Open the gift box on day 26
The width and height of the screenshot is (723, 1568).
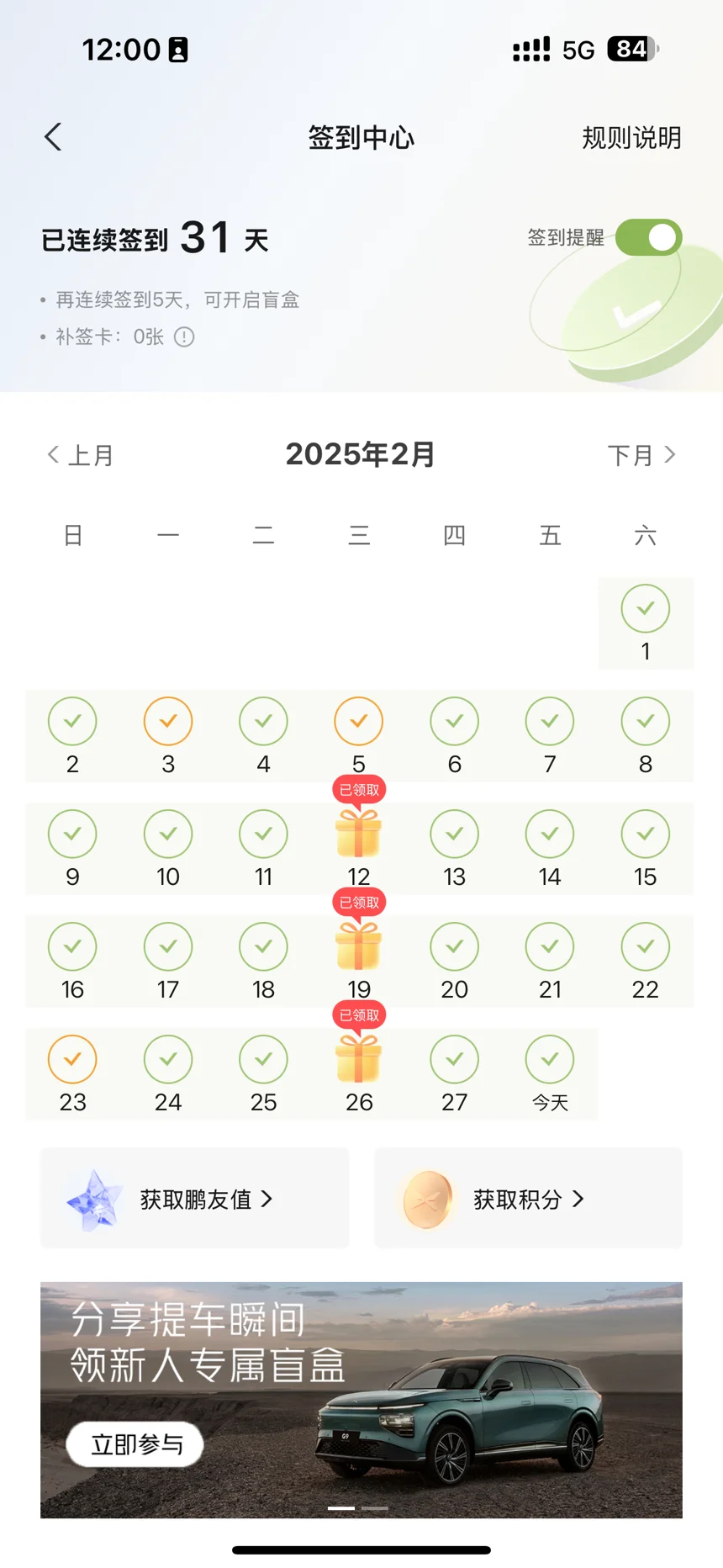click(x=359, y=1058)
